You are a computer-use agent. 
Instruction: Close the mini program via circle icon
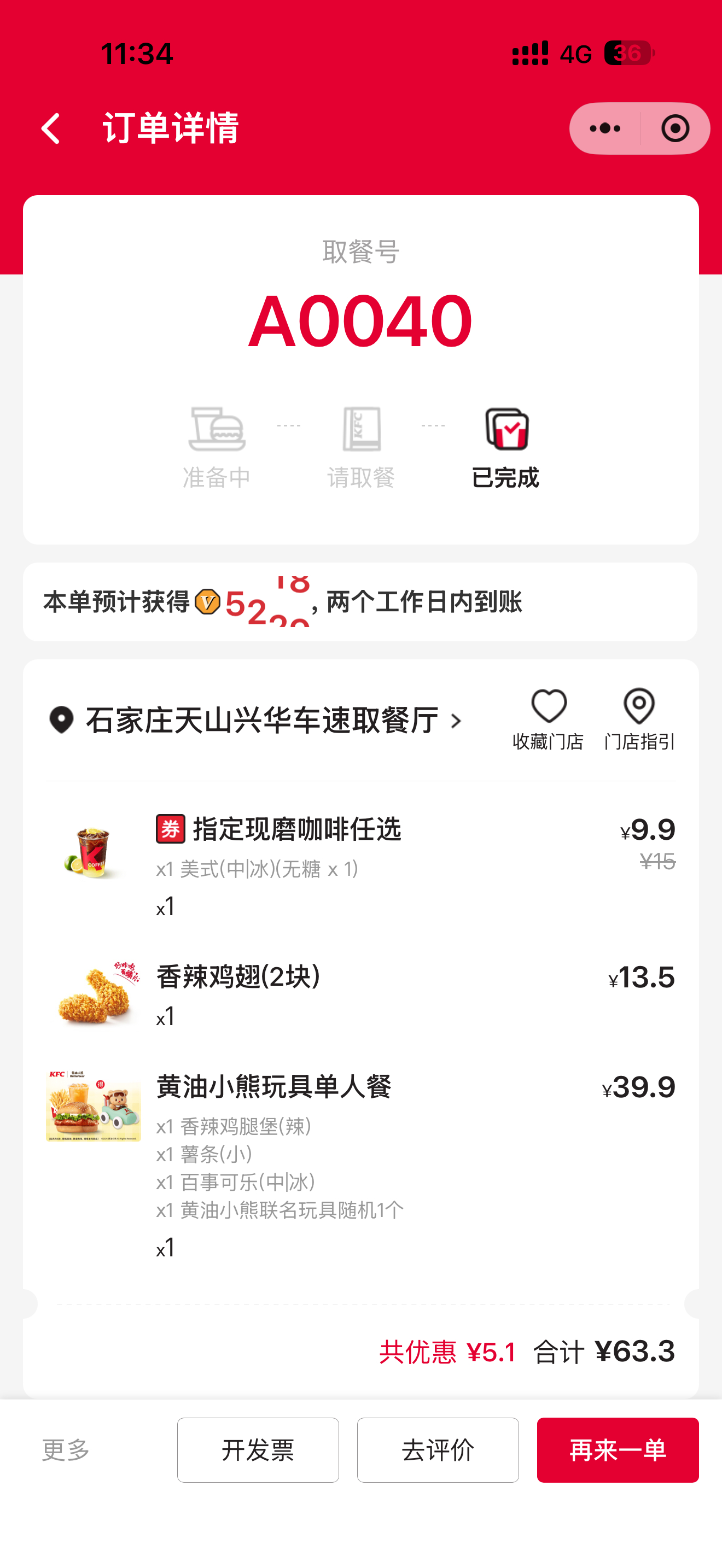675,128
